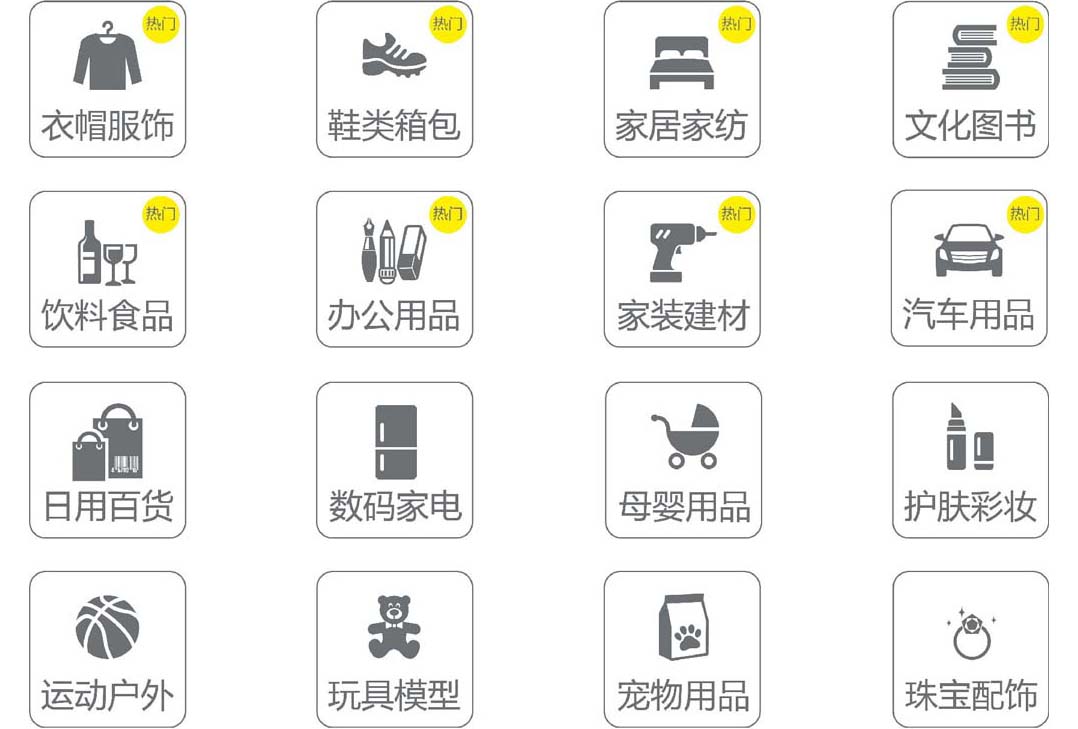Viewport: 1078px width, 729px height.
Task: Tap the 文化图书 category tile
Action: click(x=970, y=80)
